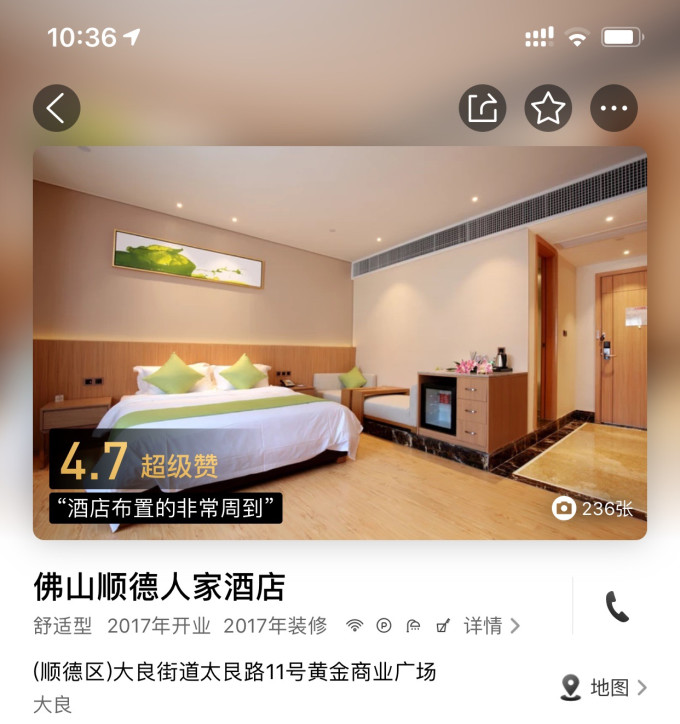
Task: Share this hotel page
Action: point(483,108)
